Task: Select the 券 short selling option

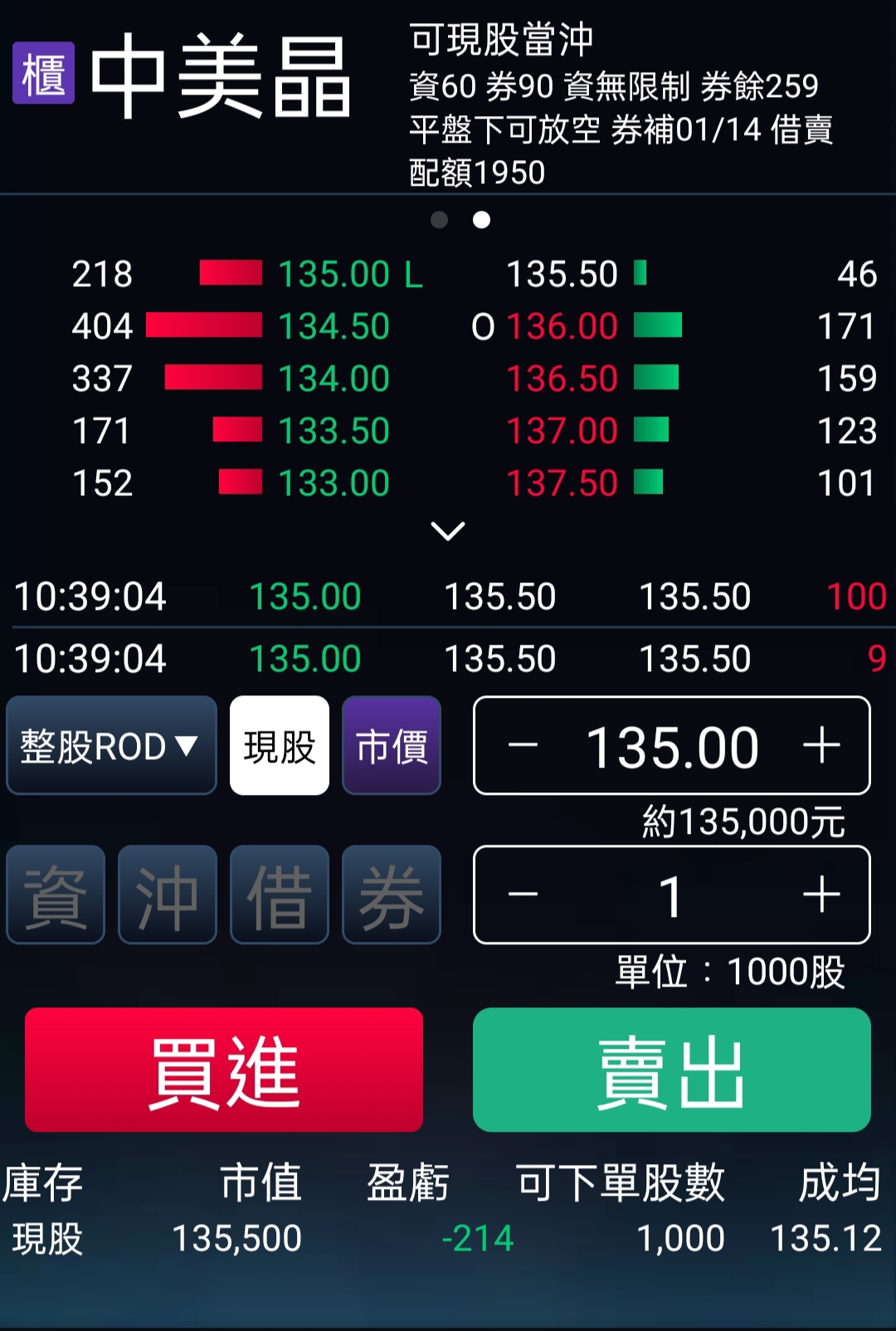Action: tap(392, 895)
